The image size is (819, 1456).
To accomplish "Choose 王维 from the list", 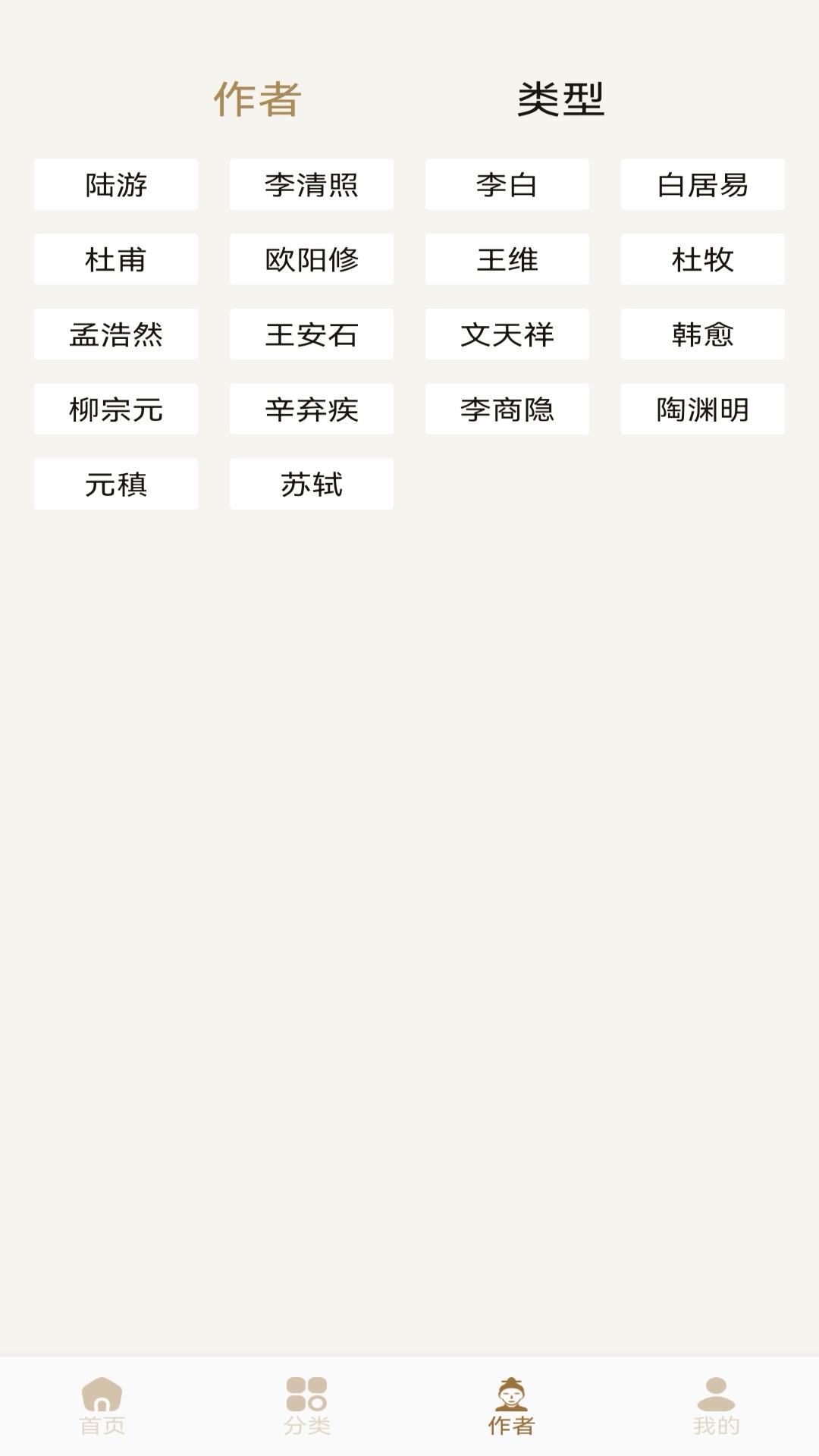I will click(x=506, y=259).
